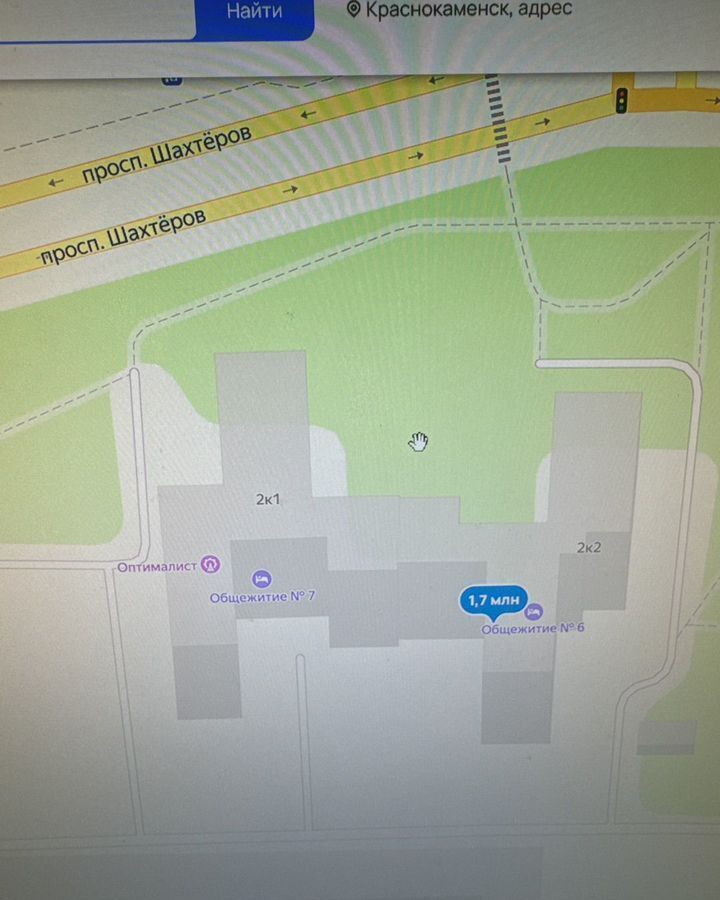Open the 1,7 млн price marker
The width and height of the screenshot is (720, 900).
pyautogui.click(x=492, y=600)
